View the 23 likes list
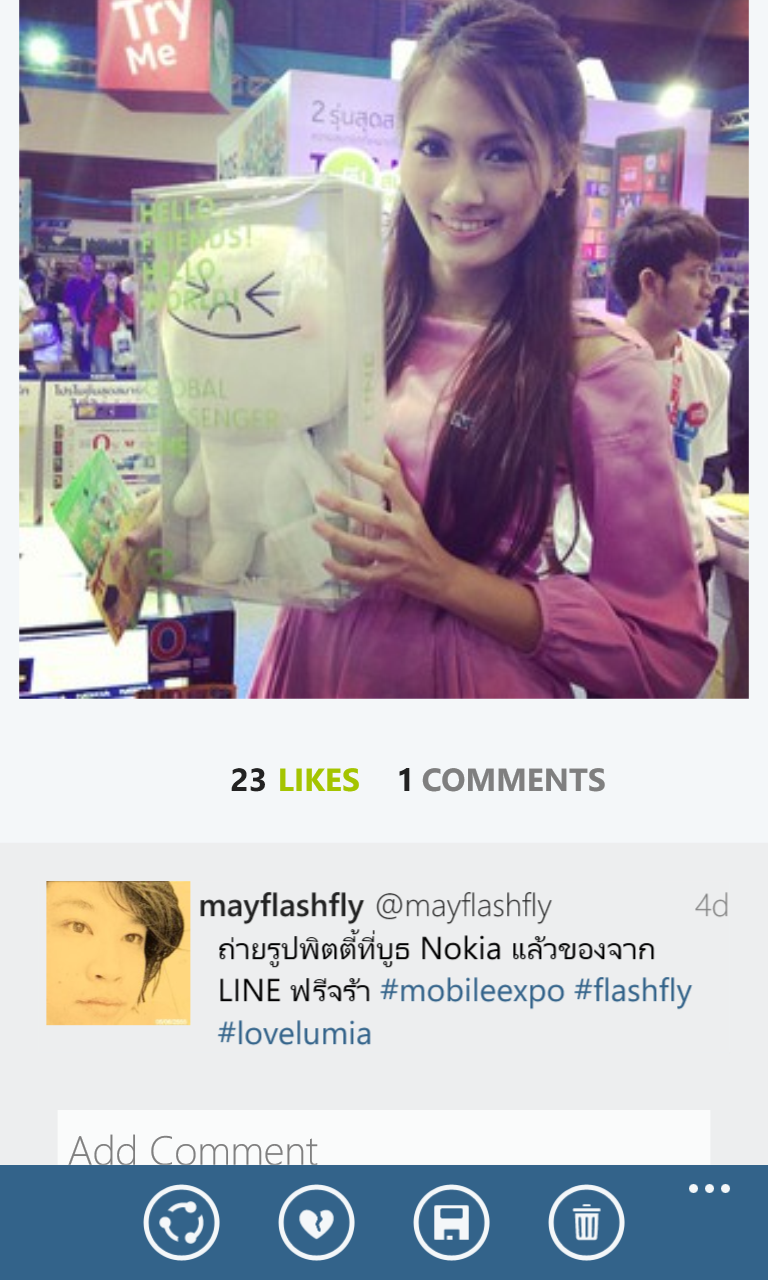The width and height of the screenshot is (768, 1280). coord(295,780)
